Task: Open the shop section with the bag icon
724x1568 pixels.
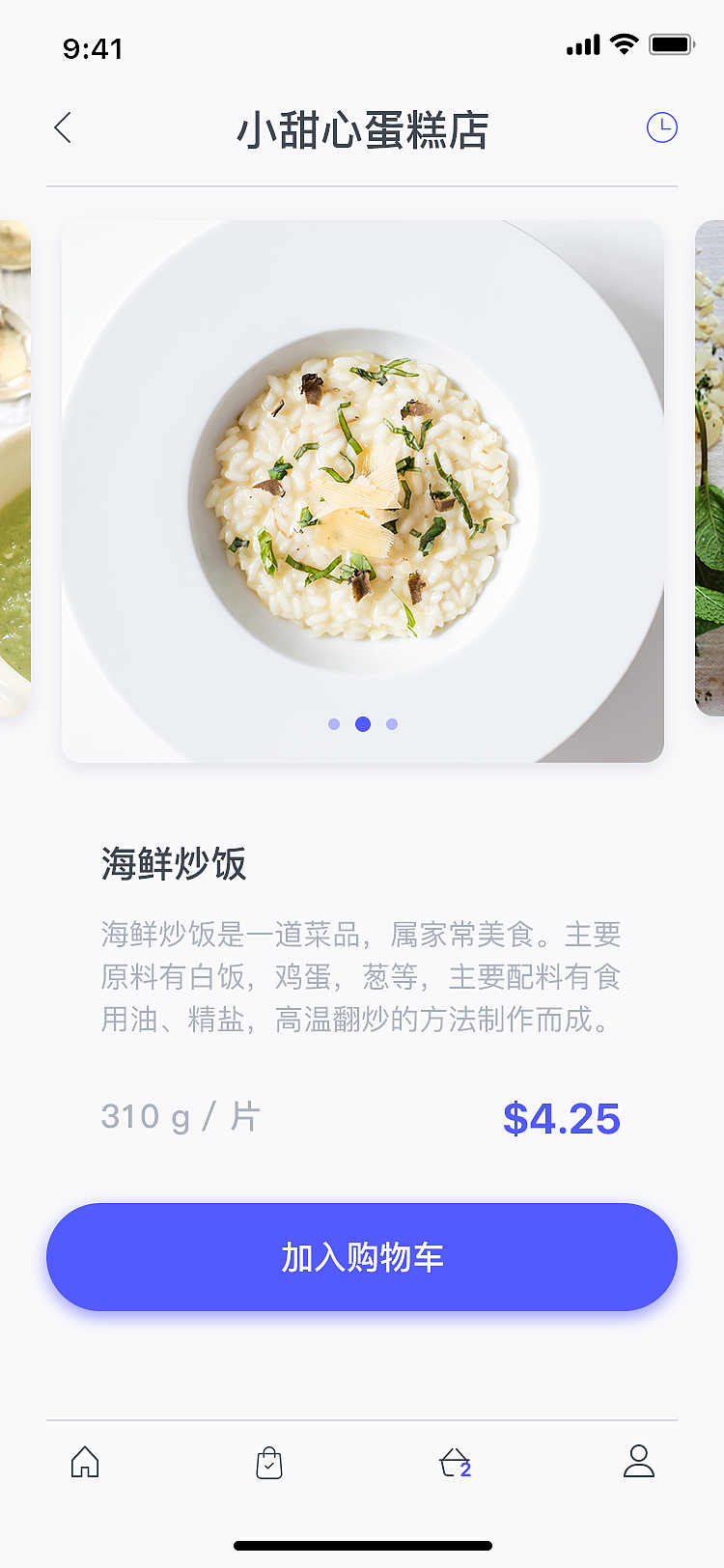Action: pos(269,1463)
